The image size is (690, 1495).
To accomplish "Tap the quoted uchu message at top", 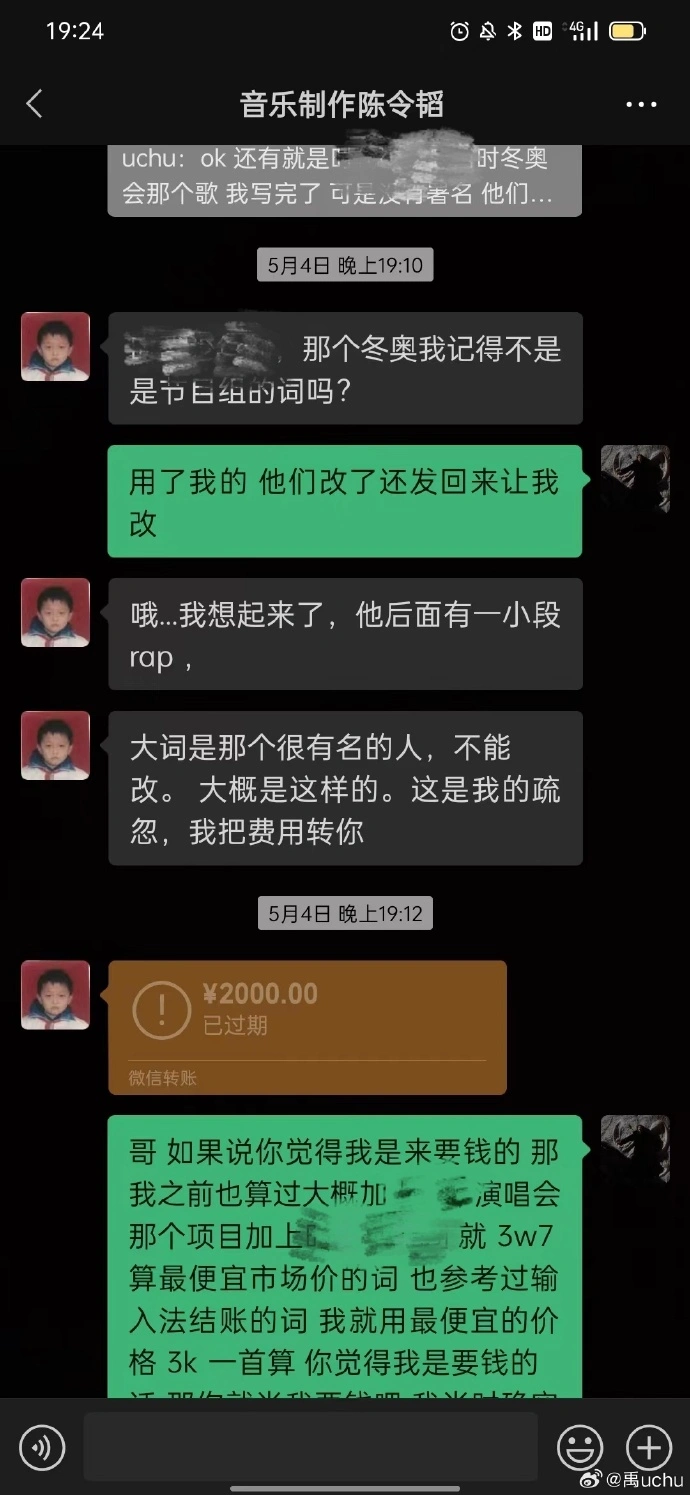I will (x=344, y=178).
